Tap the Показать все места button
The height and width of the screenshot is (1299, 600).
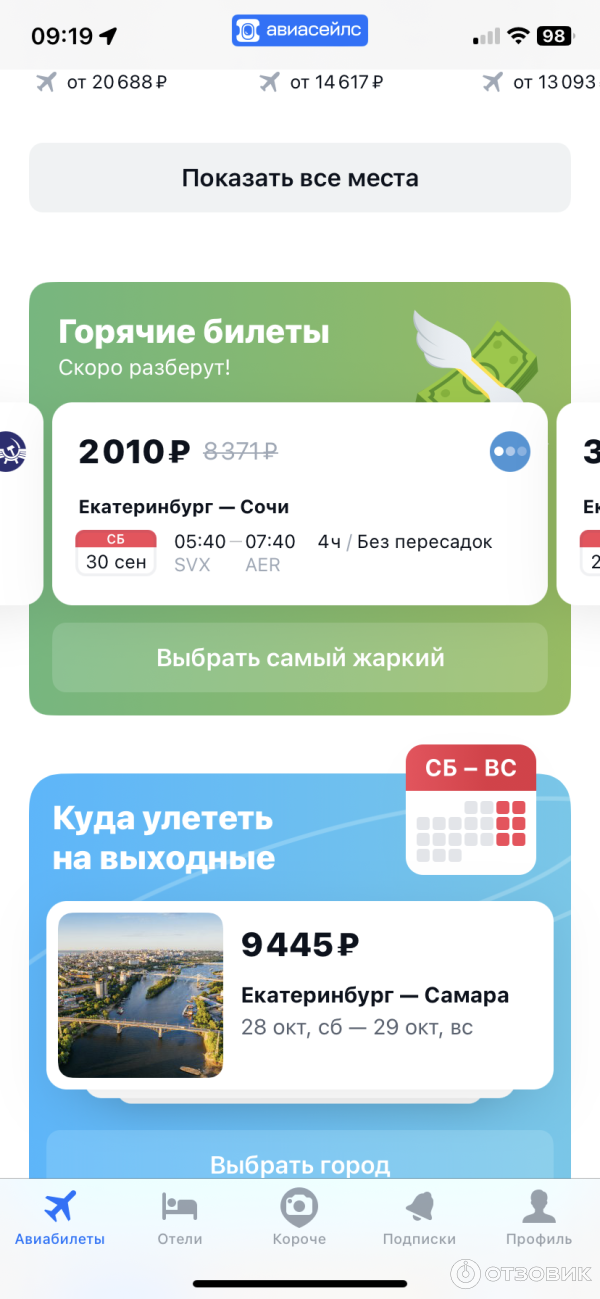point(300,179)
